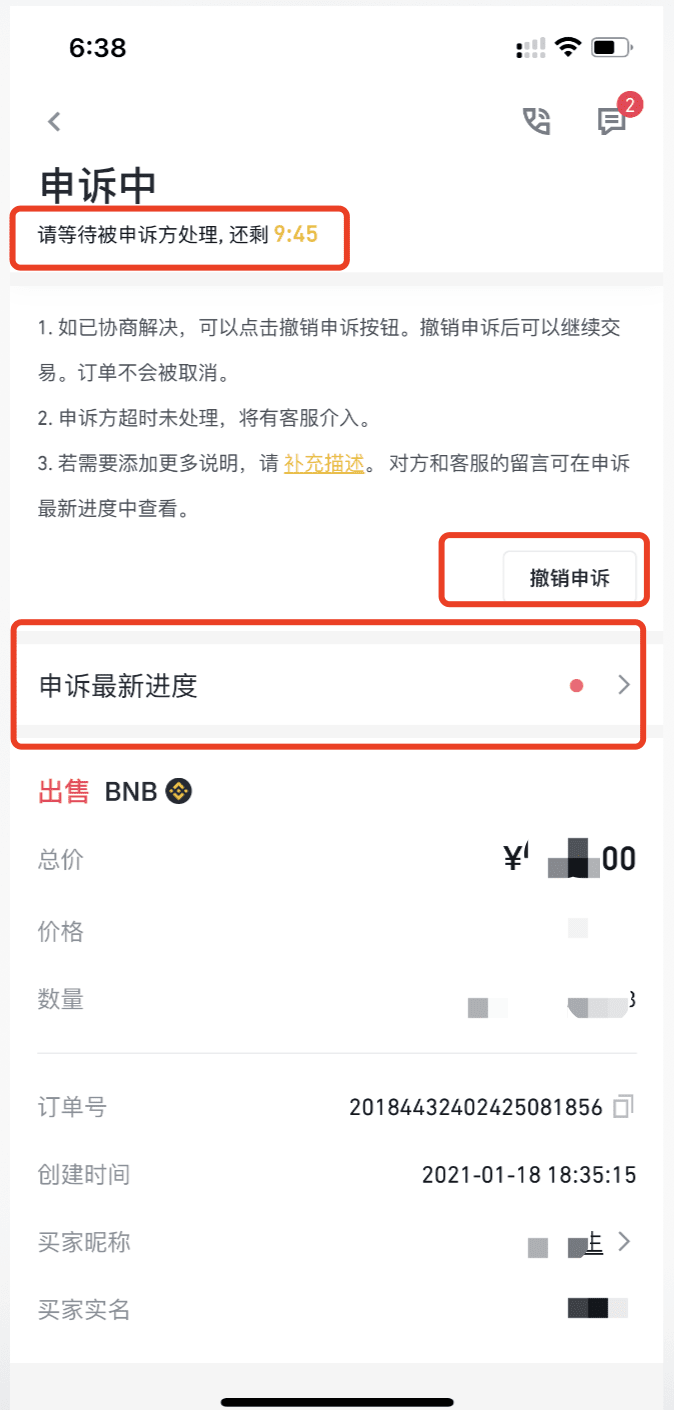Tap the 撤销申诉 button

click(569, 577)
